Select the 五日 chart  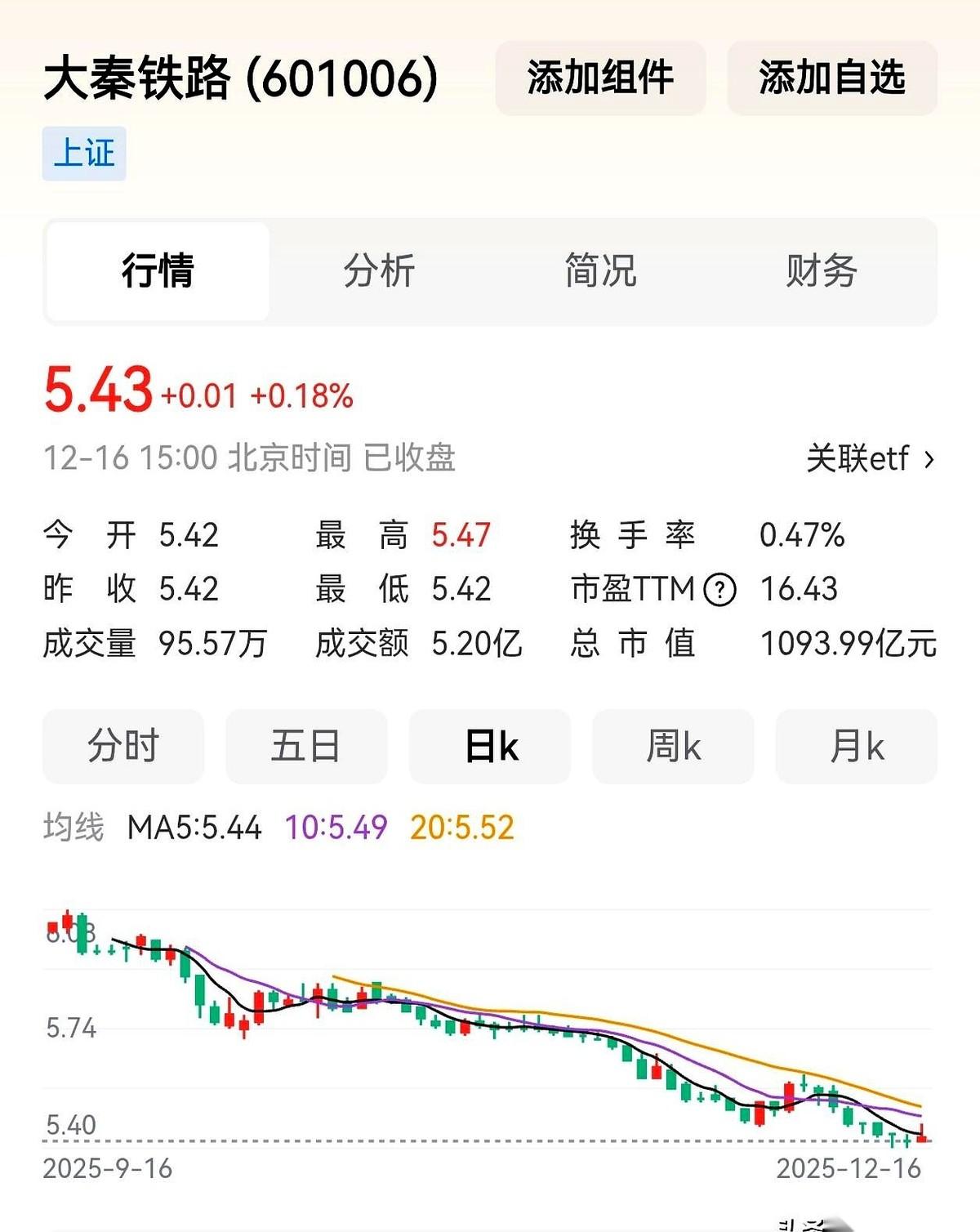click(x=306, y=746)
